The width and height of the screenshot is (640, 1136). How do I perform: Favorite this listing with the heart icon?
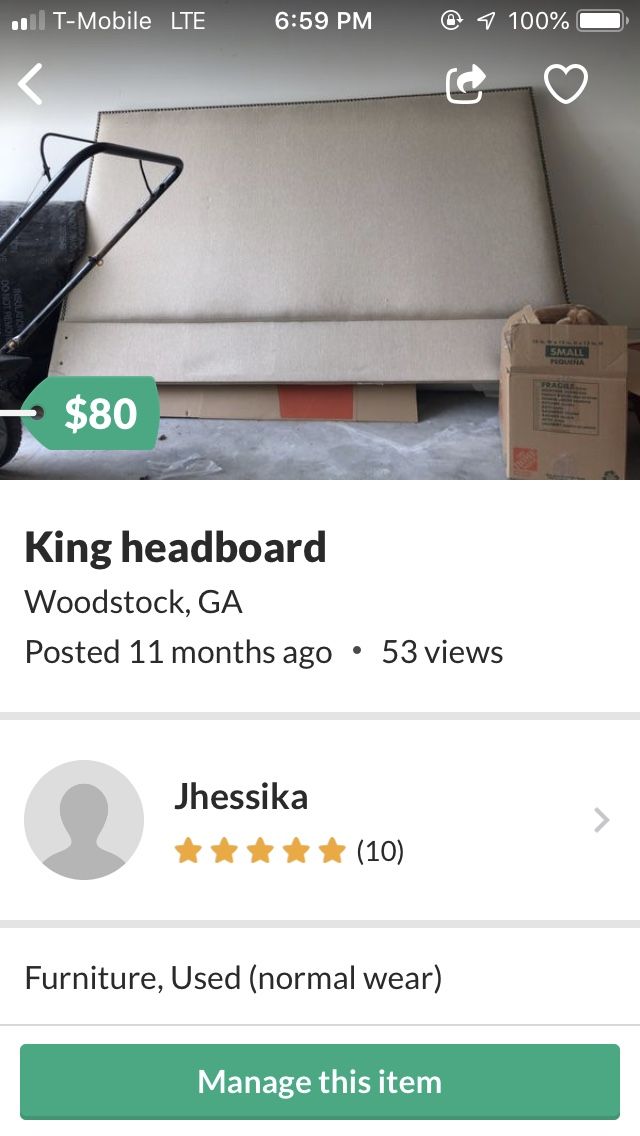(565, 84)
